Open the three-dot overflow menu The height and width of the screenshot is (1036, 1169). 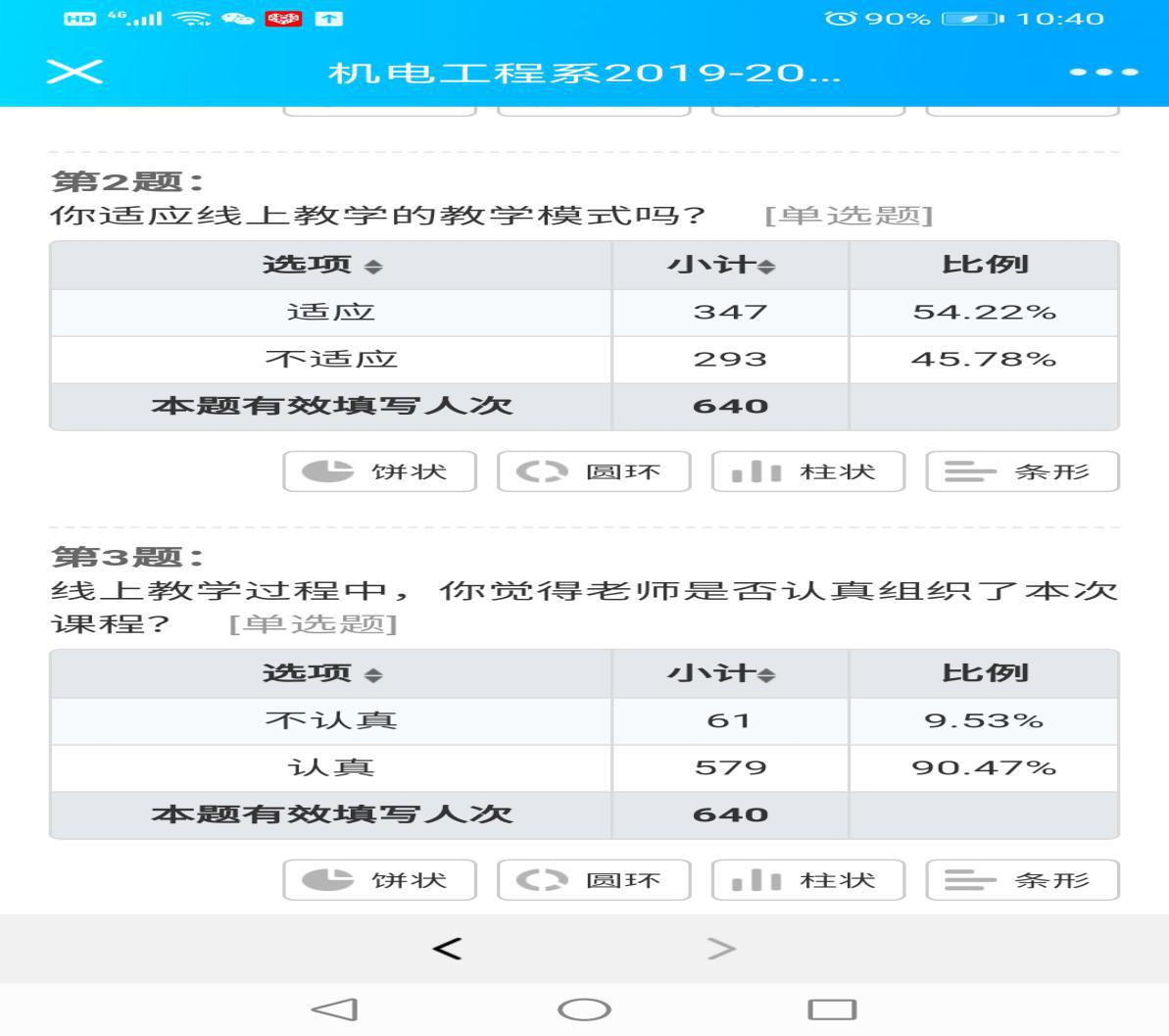coord(1103,72)
